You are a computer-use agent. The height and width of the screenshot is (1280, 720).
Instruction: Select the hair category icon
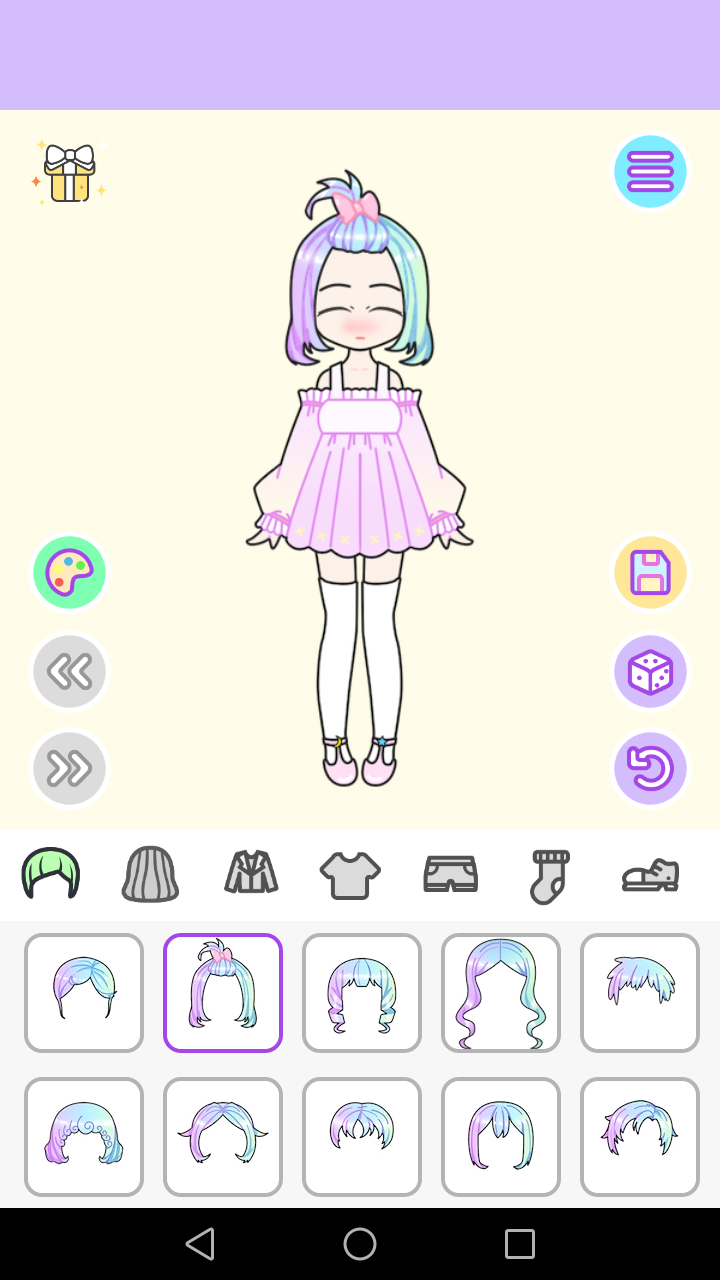[50, 873]
